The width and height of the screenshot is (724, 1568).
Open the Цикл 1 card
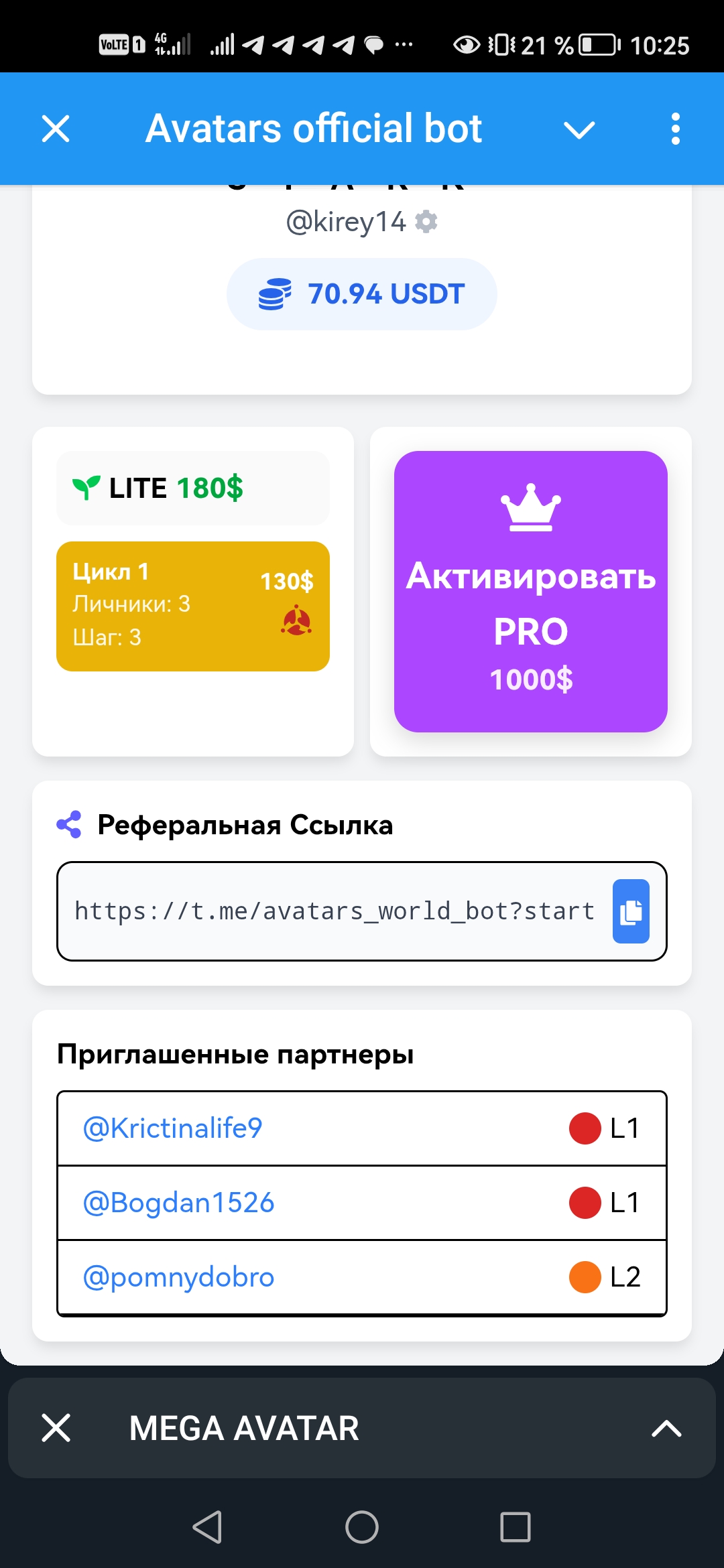point(193,606)
